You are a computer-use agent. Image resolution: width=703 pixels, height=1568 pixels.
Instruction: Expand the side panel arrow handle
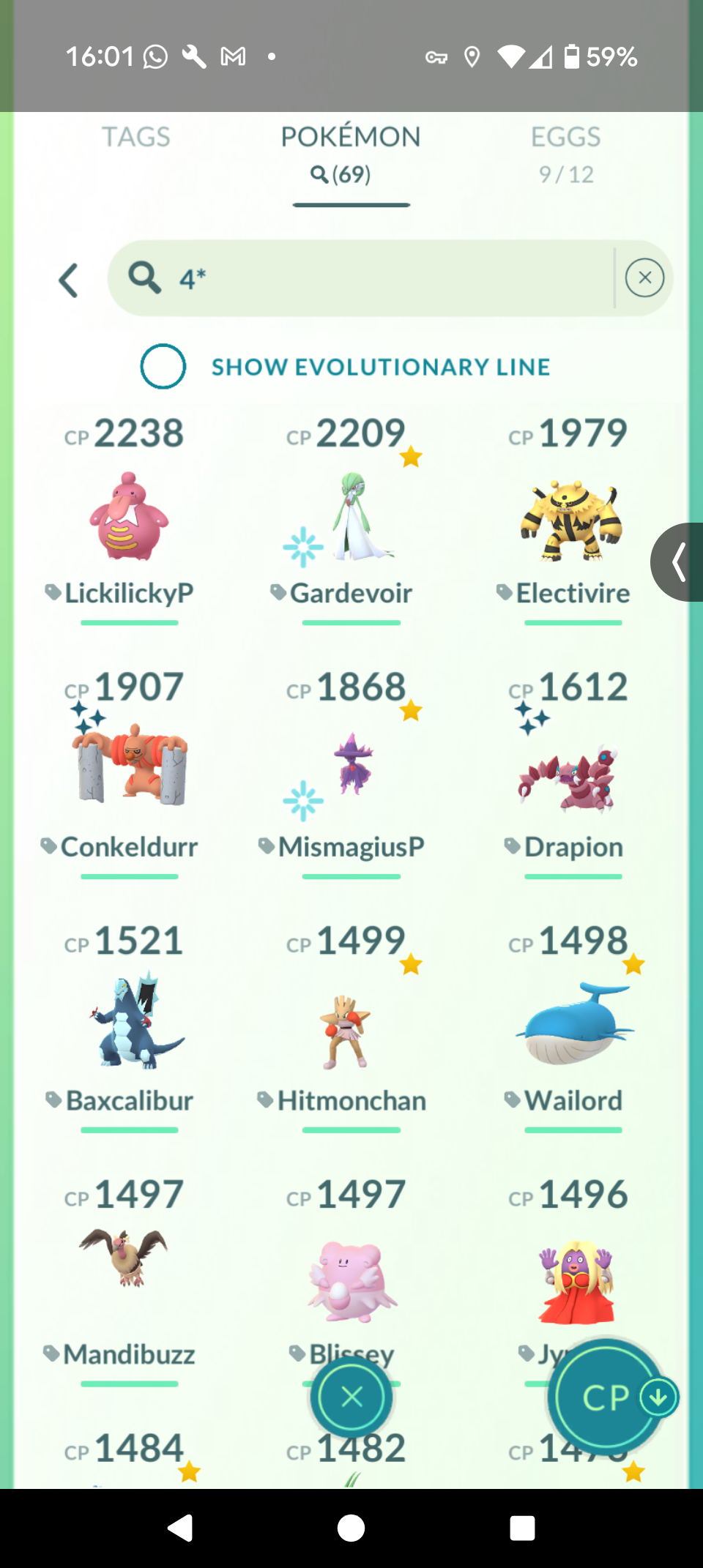pos(678,562)
